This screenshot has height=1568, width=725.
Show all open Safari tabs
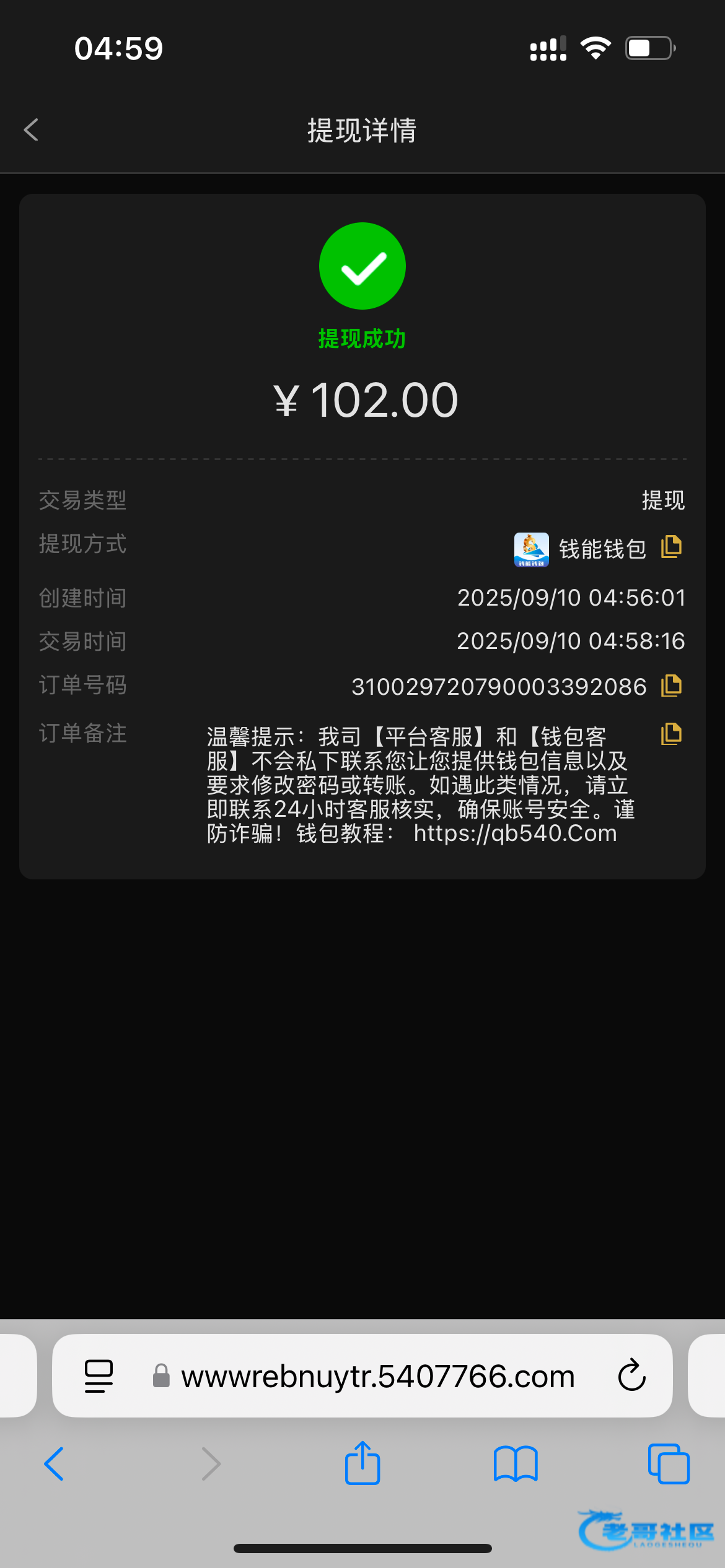click(x=669, y=1464)
